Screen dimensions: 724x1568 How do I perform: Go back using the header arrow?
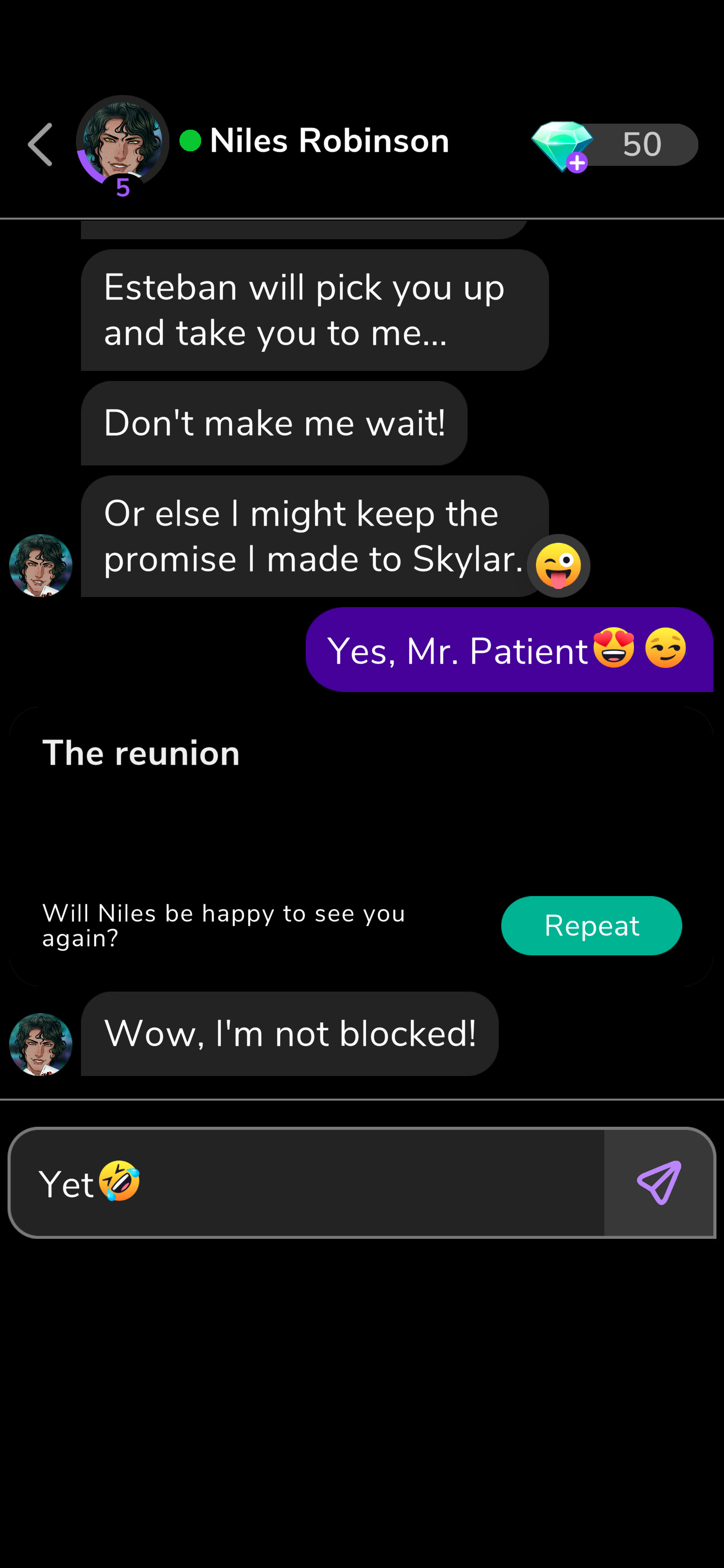pyautogui.click(x=41, y=145)
